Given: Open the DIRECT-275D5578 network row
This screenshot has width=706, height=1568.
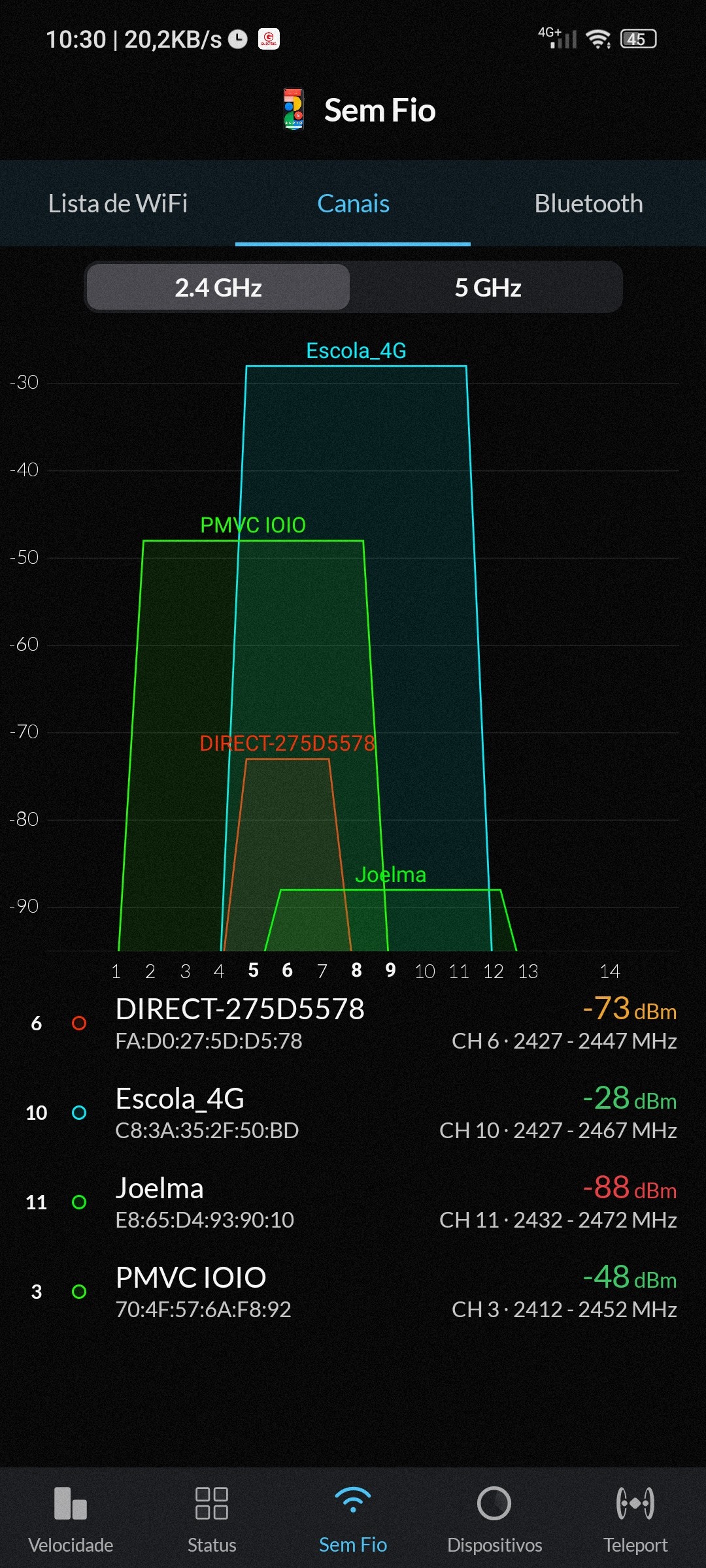Looking at the screenshot, I should pos(353,1023).
